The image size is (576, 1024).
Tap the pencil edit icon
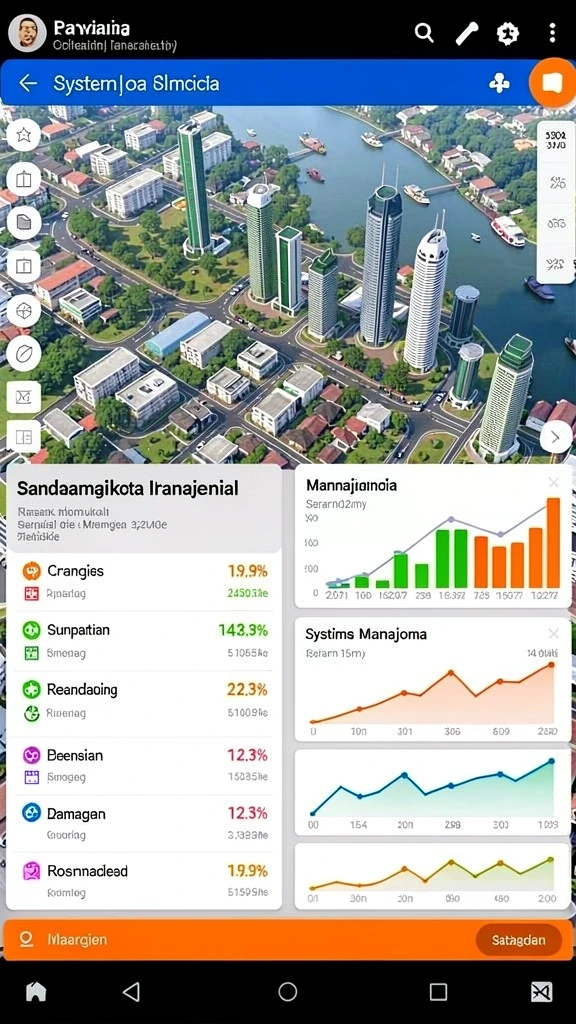pyautogui.click(x=466, y=33)
